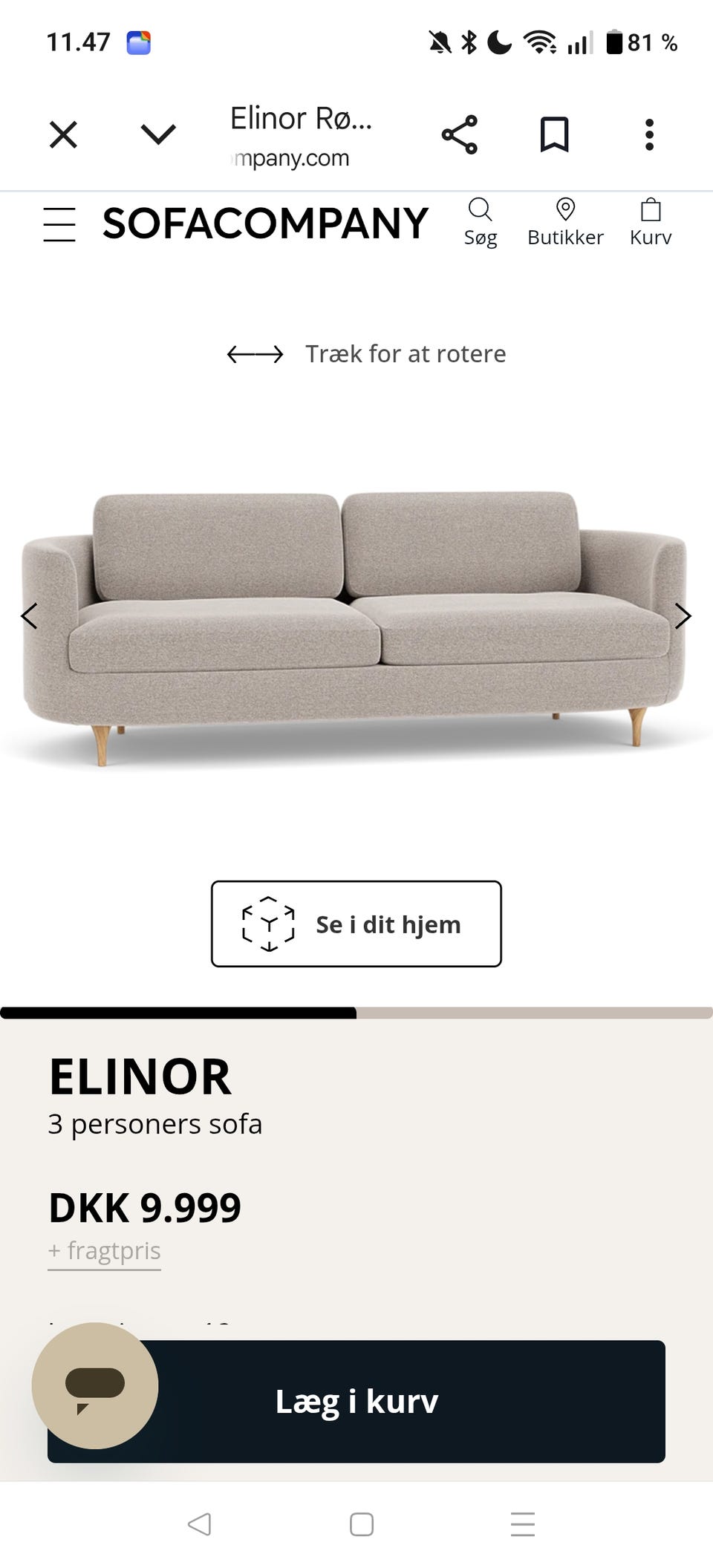Show the previous sofa image
The image size is (713, 1568).
click(29, 615)
